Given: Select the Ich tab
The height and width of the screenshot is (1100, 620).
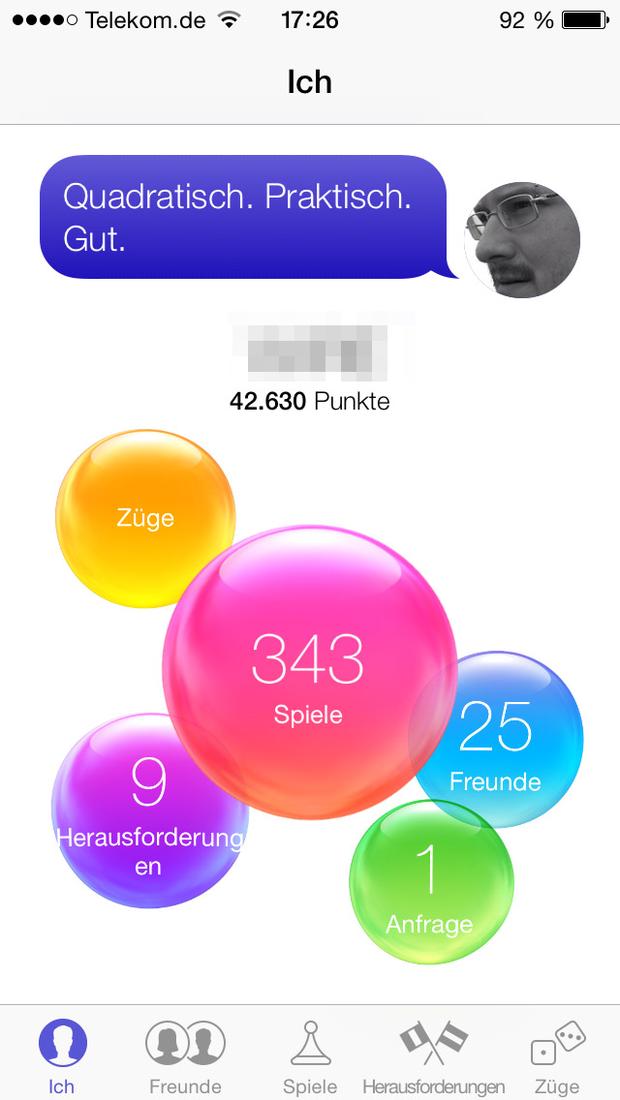Looking at the screenshot, I should point(62,1056).
